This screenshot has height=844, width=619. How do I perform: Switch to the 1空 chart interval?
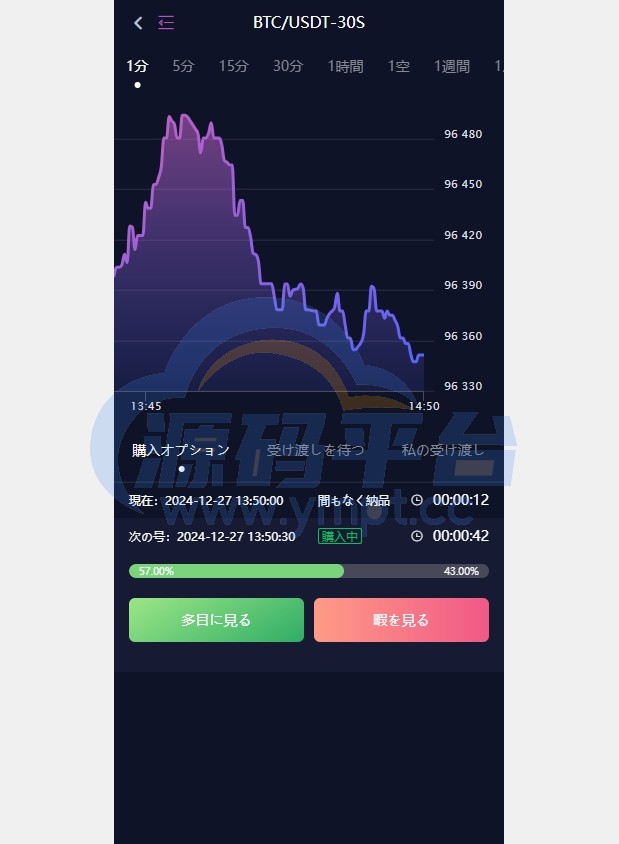coord(399,66)
